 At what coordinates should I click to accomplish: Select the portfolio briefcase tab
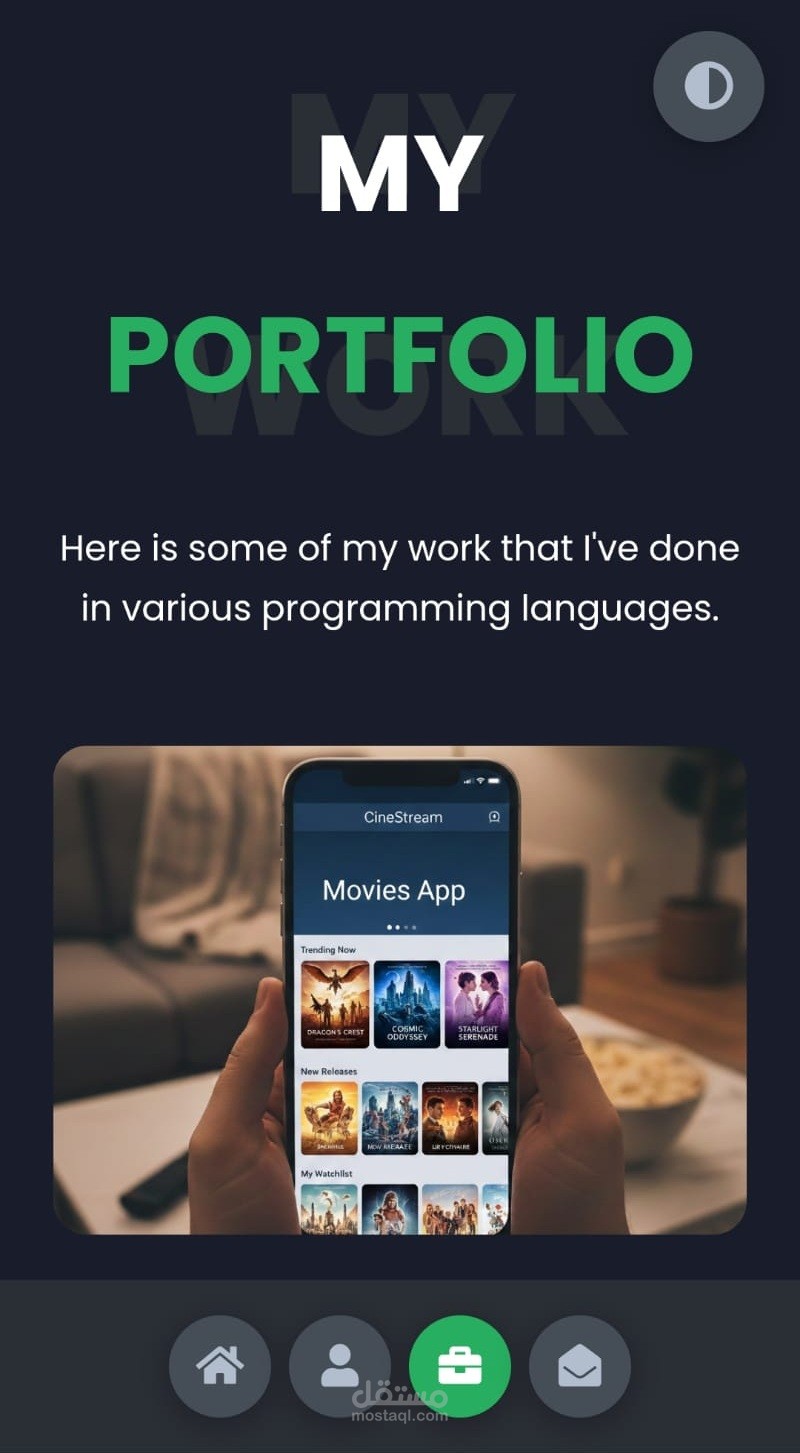coord(460,1366)
